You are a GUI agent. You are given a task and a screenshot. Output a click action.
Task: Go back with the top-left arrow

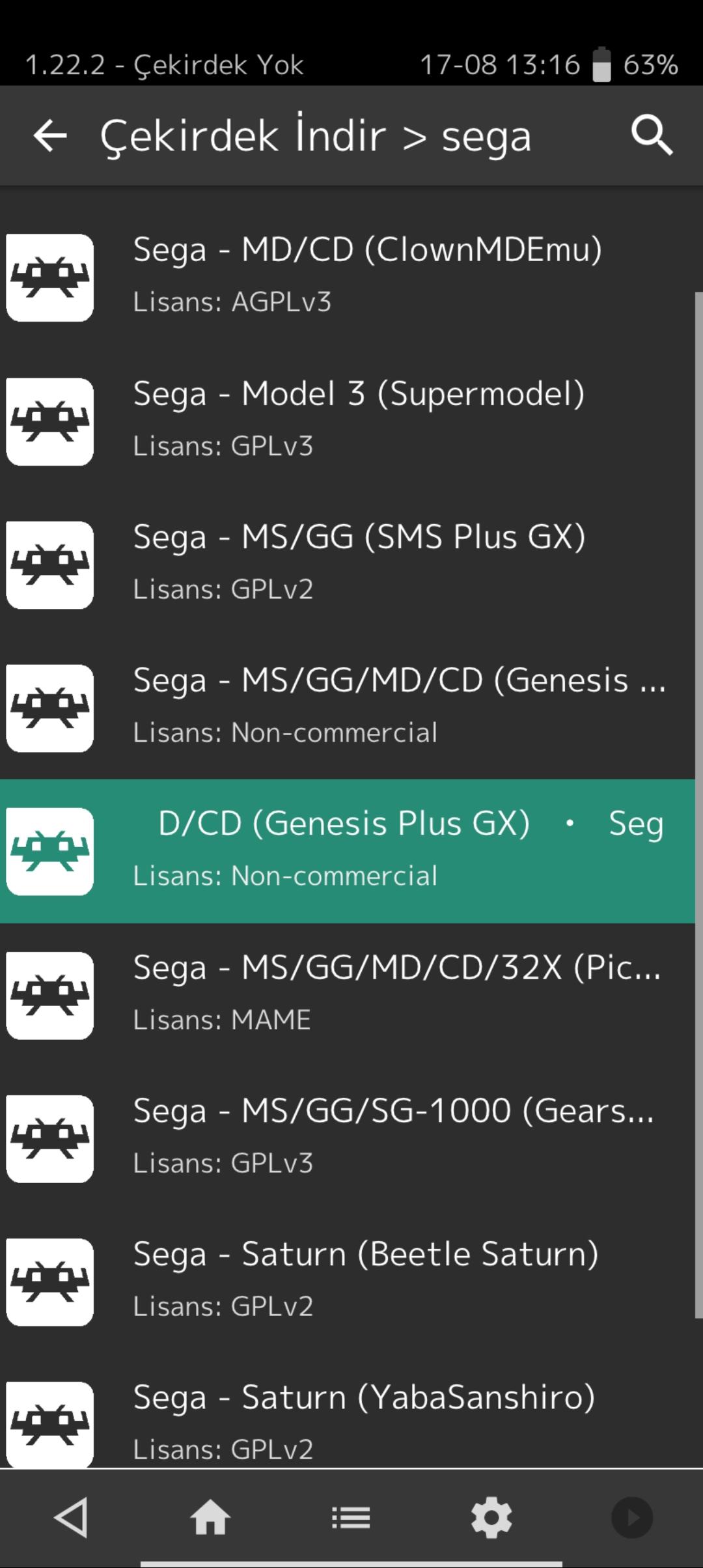point(50,136)
